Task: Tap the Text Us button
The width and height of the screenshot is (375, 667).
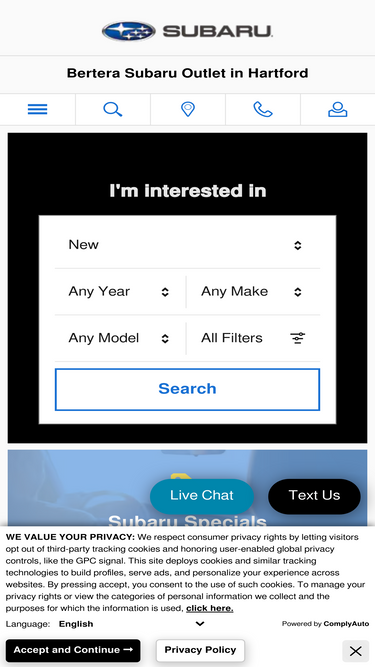Action: 314,496
